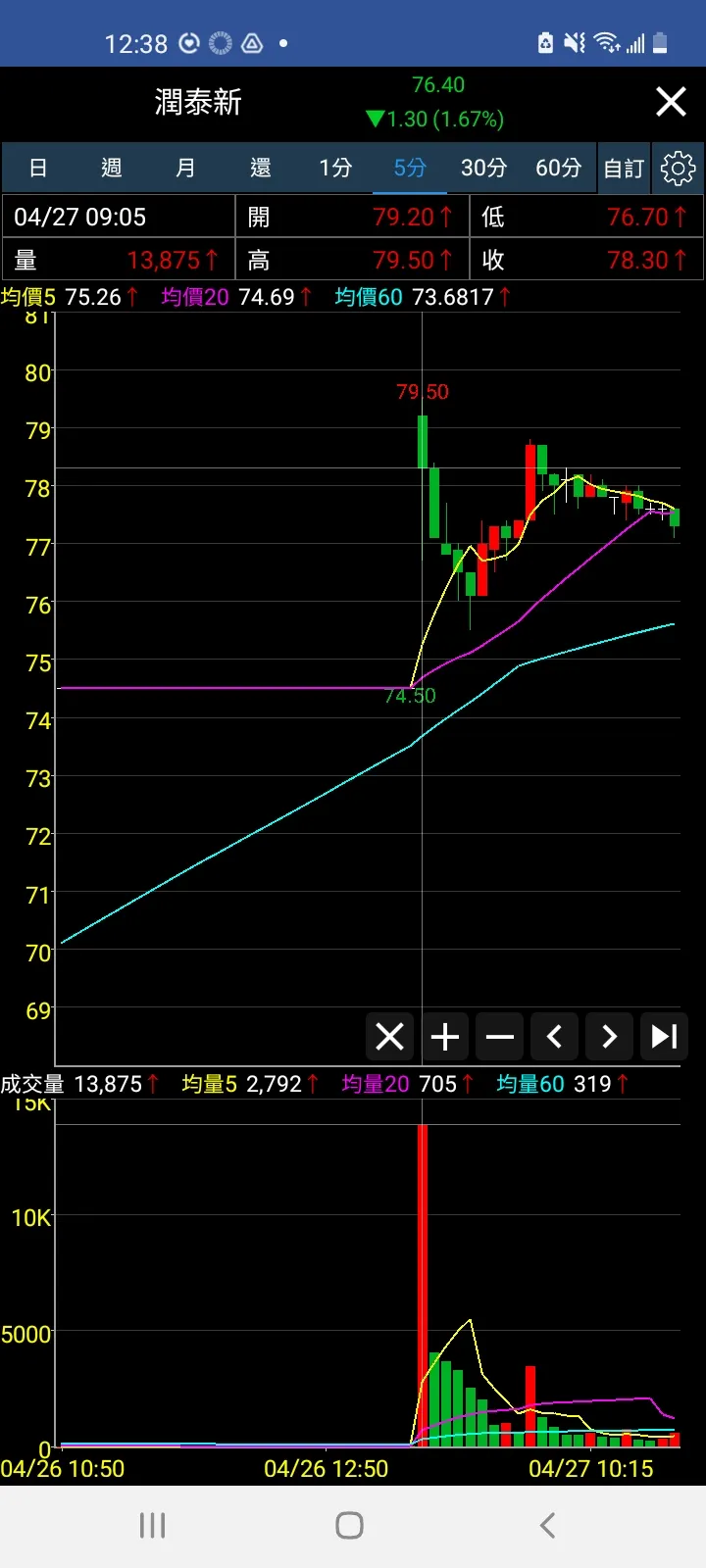Switch to the 1分 chart tab
The height and width of the screenshot is (1568, 706).
click(x=335, y=168)
